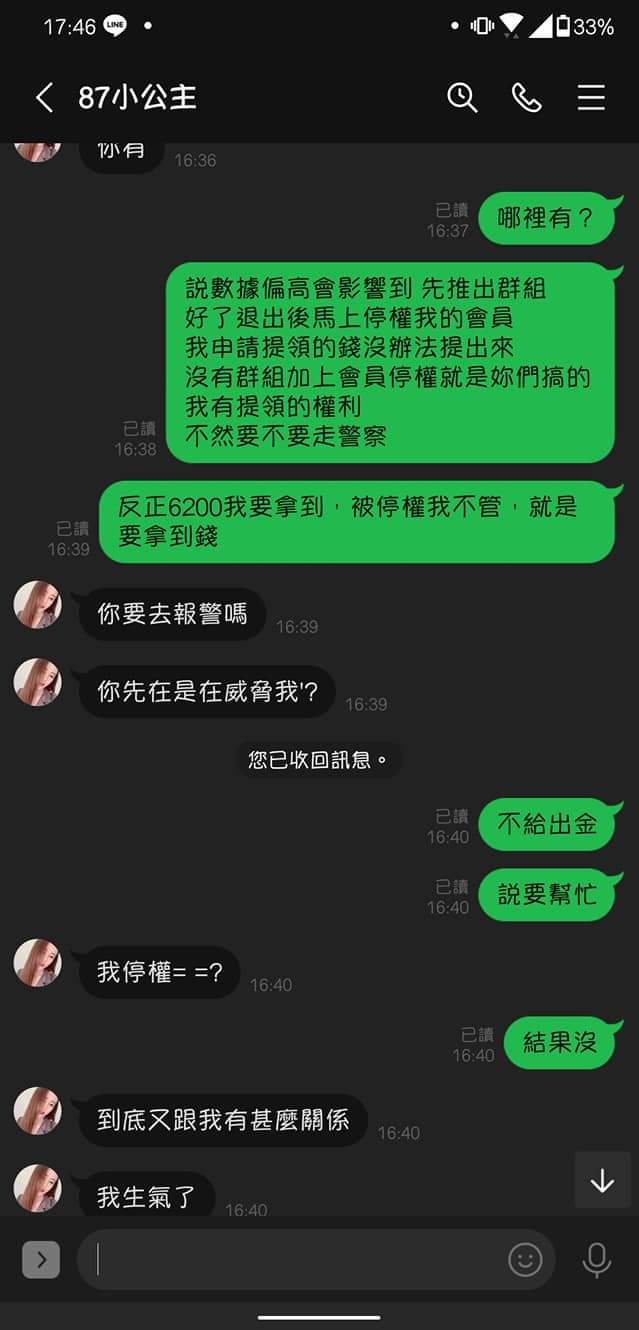Go back from the 87小公主 chat
639x1330 pixels.
pos(43,97)
